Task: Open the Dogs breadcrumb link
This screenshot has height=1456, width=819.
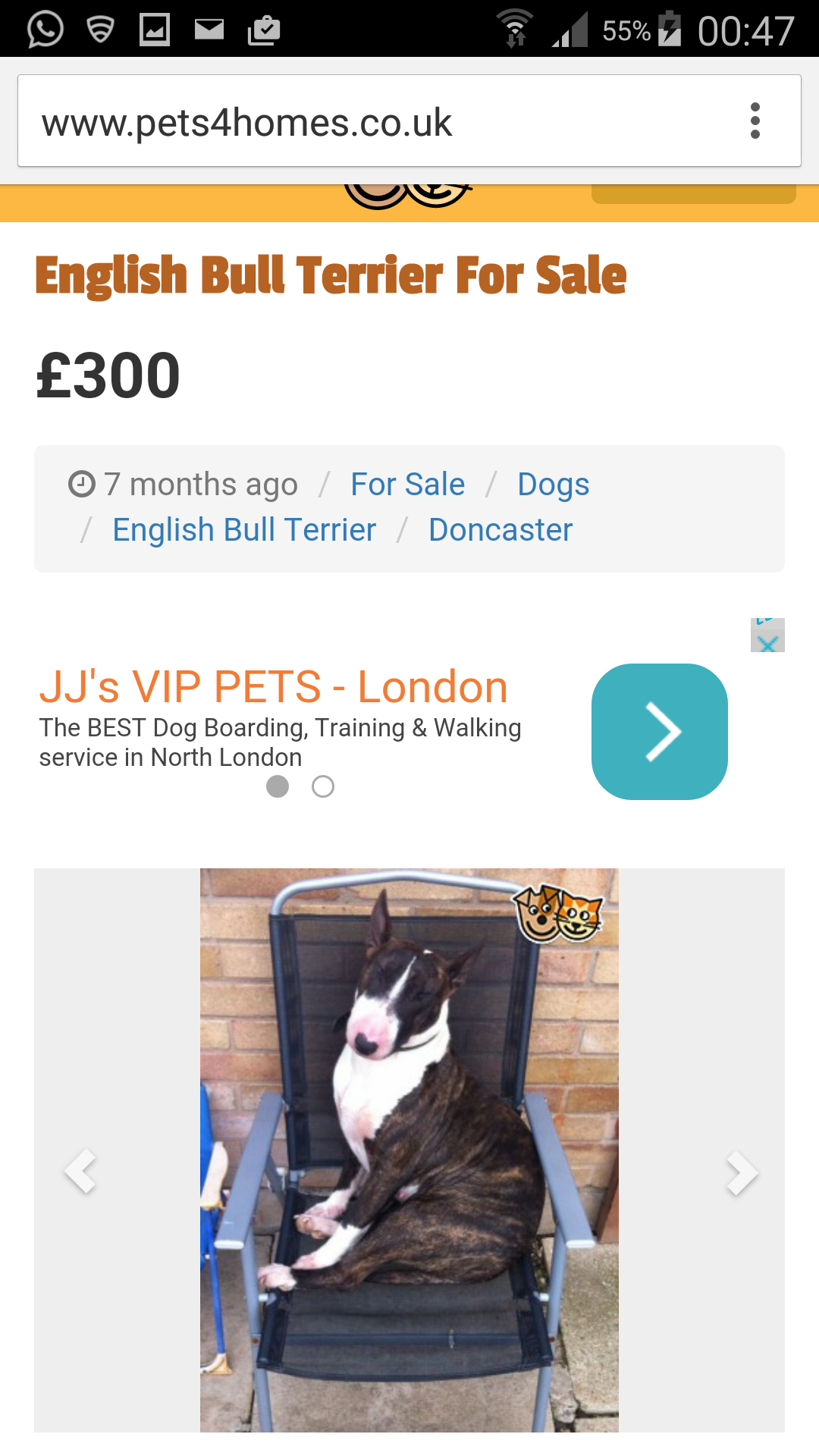Action: tap(553, 485)
